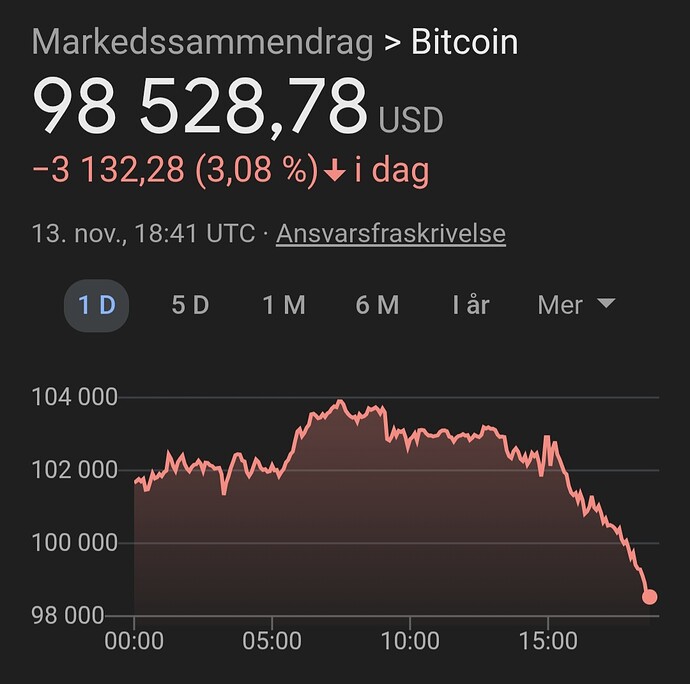The image size is (690, 684).
Task: Switch to the 5 D chart range
Action: click(190, 305)
